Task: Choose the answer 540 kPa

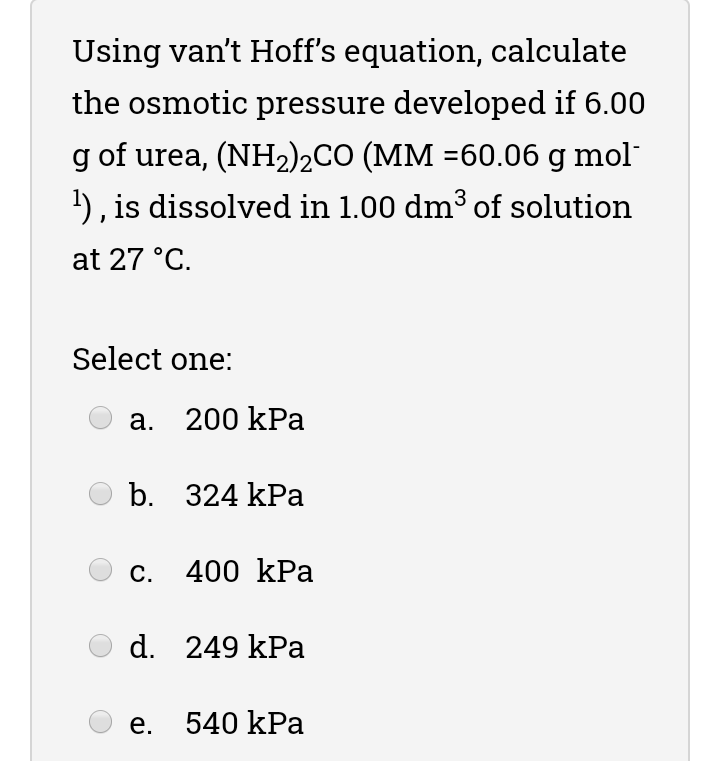Action: [x=245, y=723]
